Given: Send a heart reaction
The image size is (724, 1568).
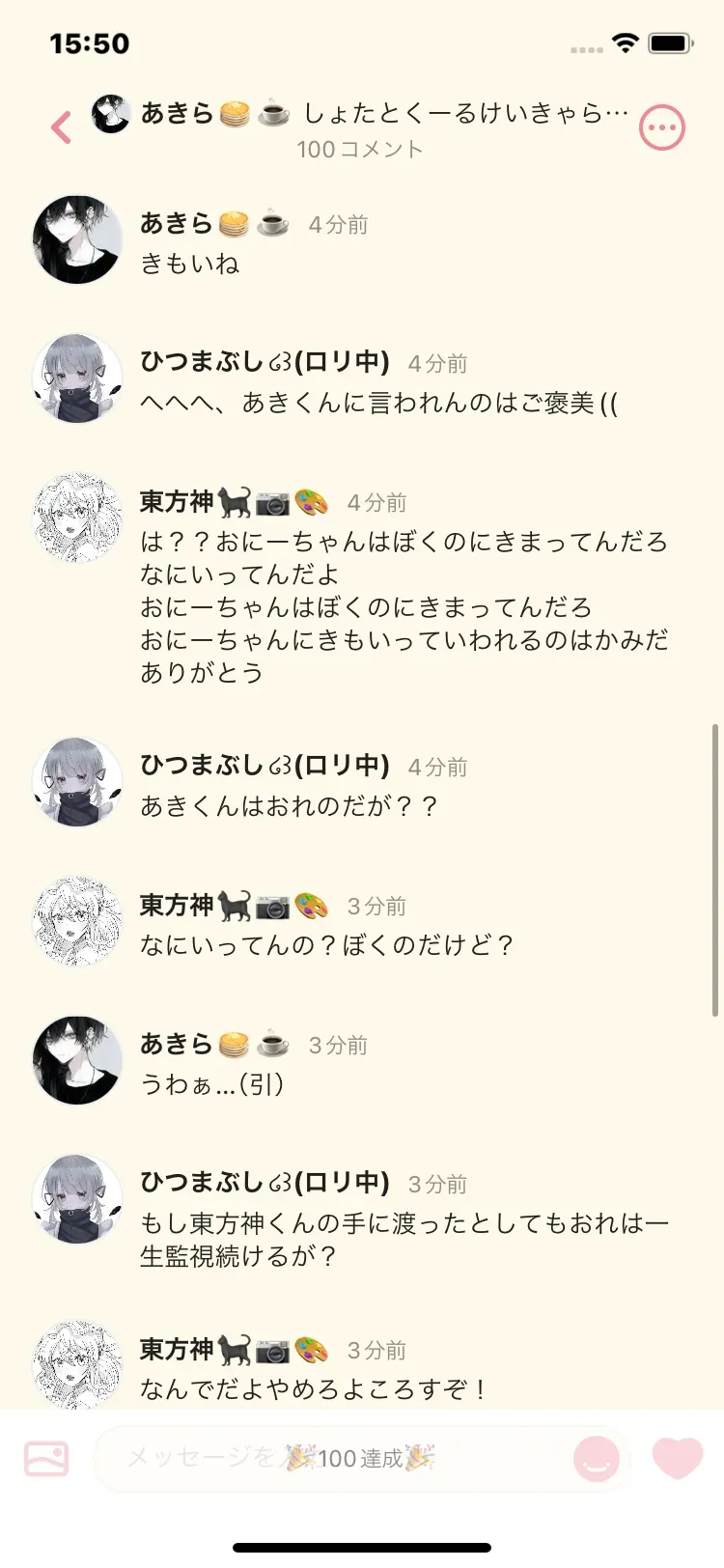Looking at the screenshot, I should pyautogui.click(x=678, y=1458).
